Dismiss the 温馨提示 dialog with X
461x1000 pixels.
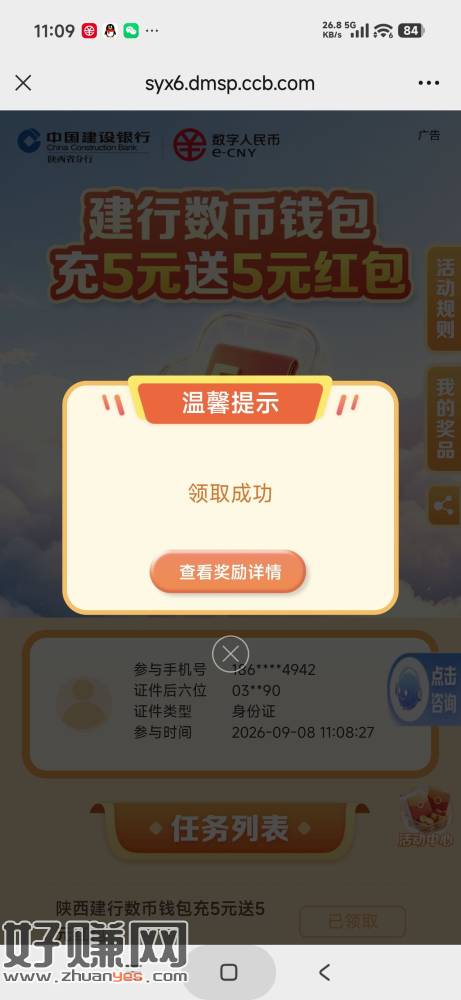coord(230,654)
